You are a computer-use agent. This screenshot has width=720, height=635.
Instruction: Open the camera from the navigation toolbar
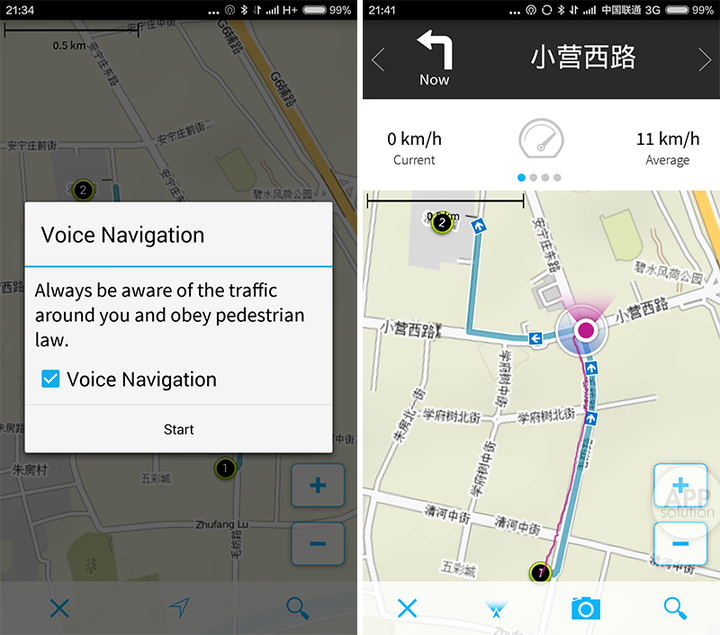click(585, 608)
